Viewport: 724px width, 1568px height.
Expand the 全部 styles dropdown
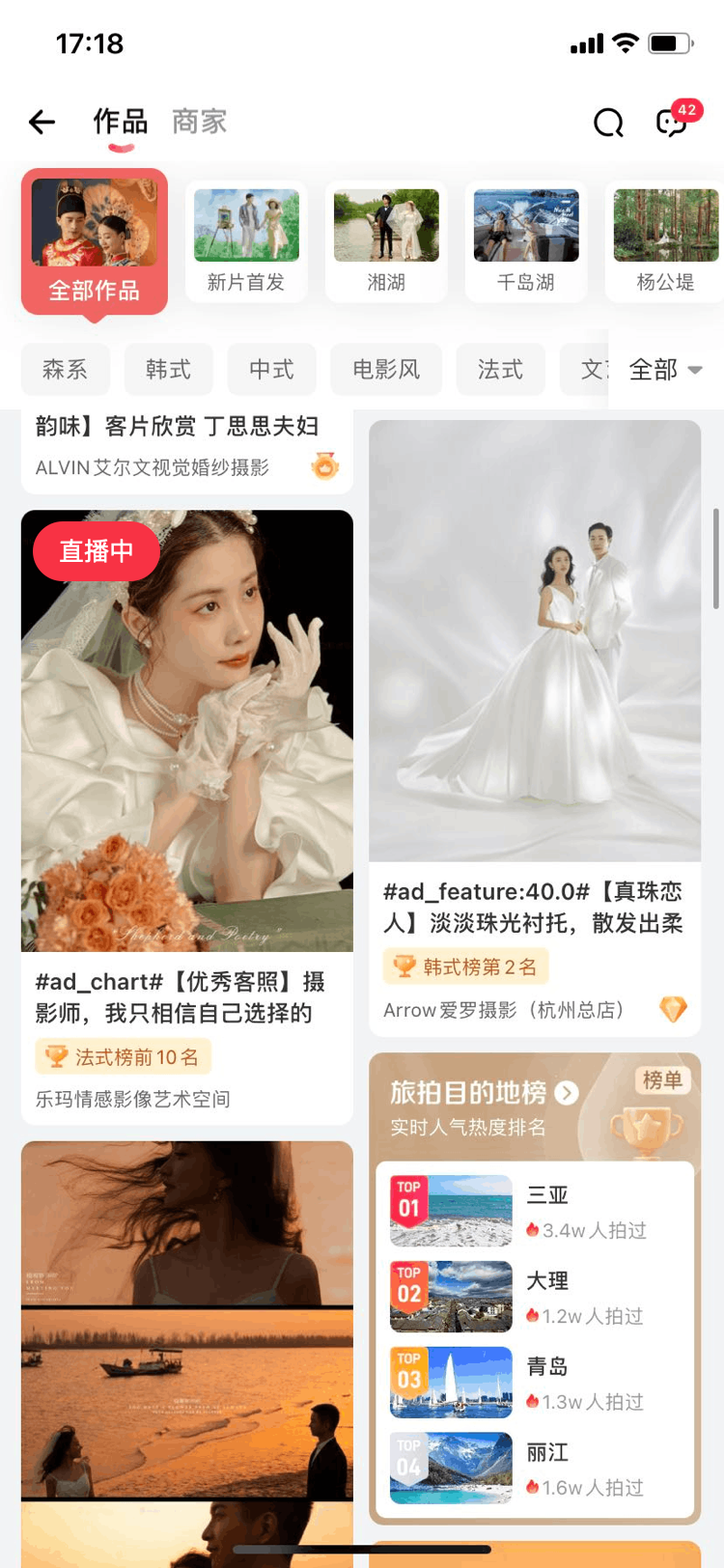(x=666, y=370)
